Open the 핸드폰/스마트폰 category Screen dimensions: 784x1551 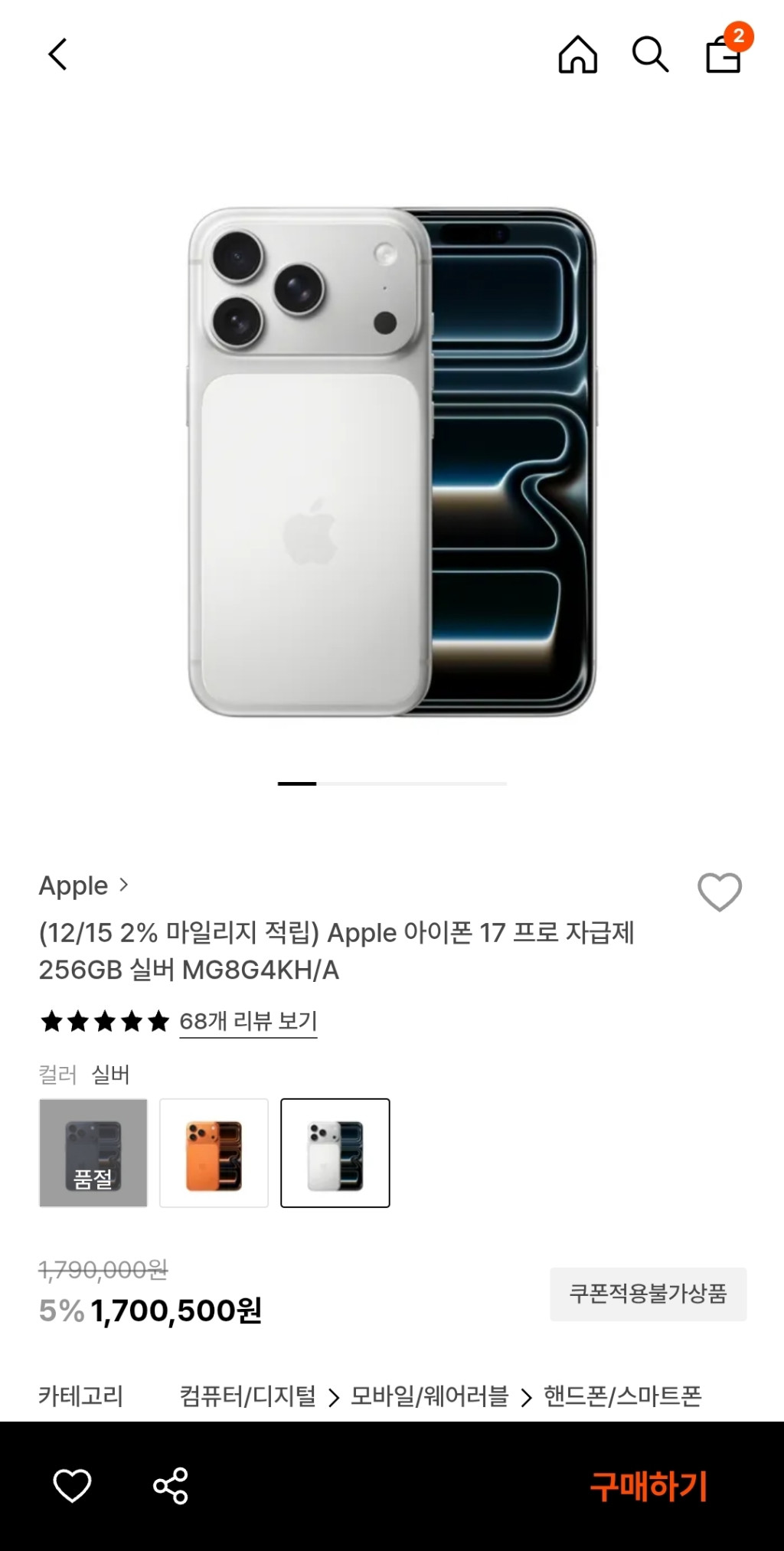[x=622, y=1396]
